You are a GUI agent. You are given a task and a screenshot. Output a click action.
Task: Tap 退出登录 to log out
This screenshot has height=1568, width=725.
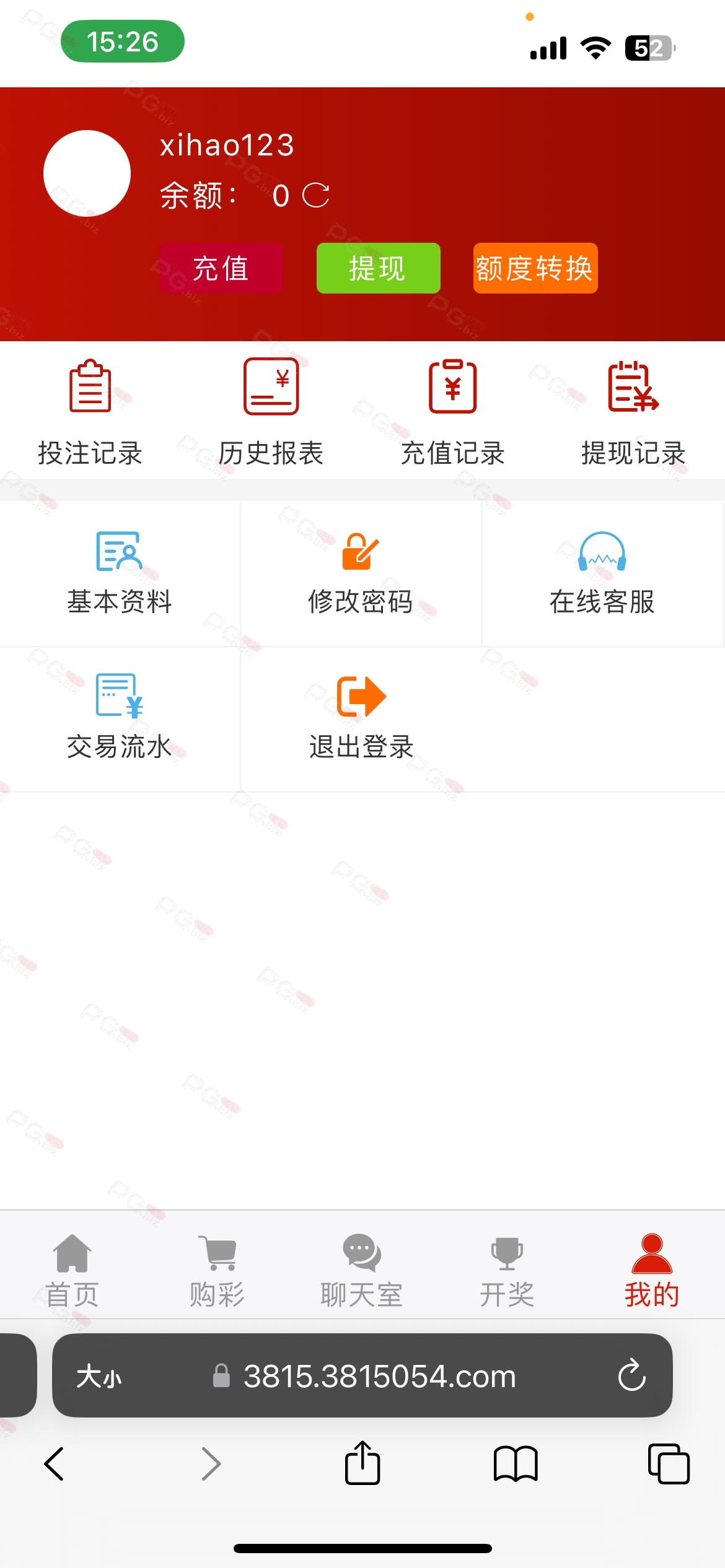(361, 718)
